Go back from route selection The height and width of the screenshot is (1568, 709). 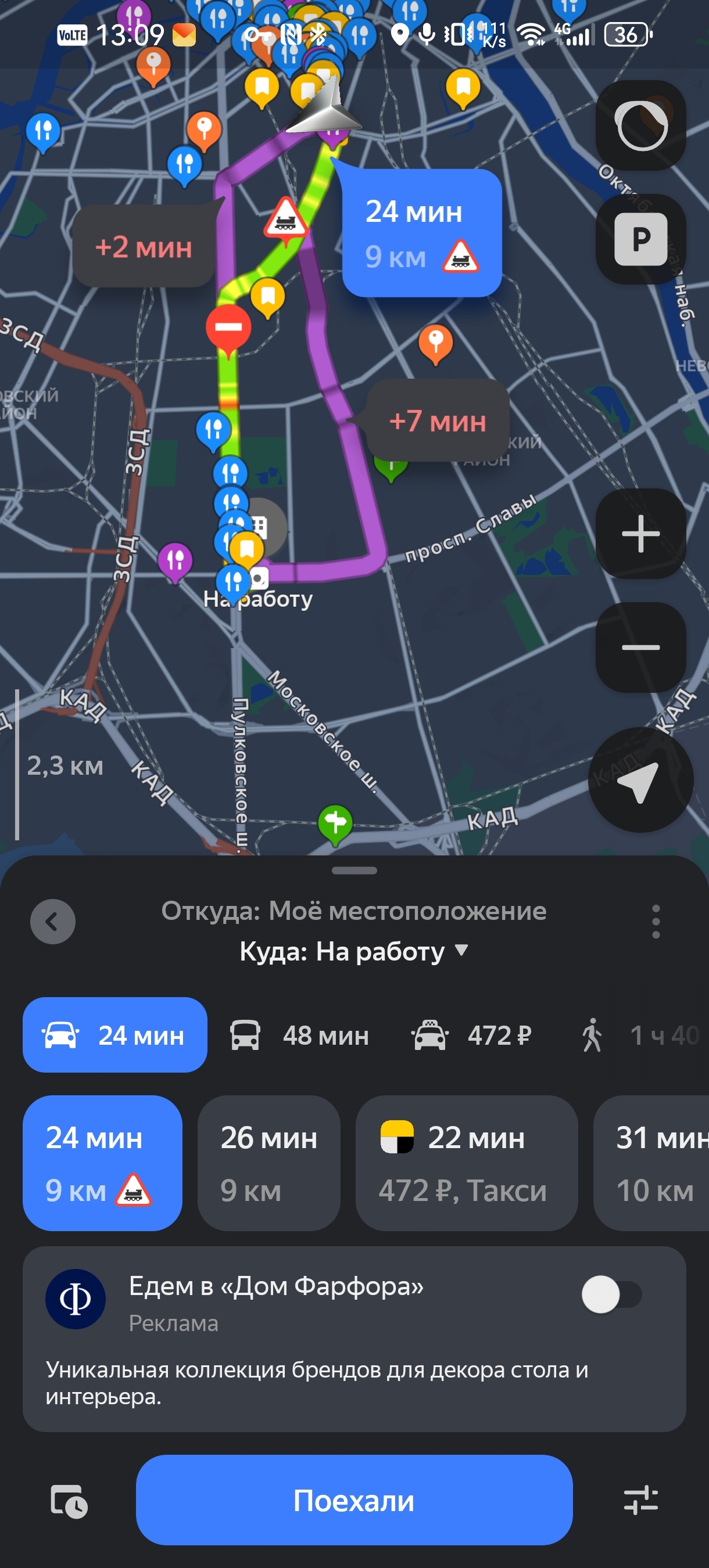(53, 922)
